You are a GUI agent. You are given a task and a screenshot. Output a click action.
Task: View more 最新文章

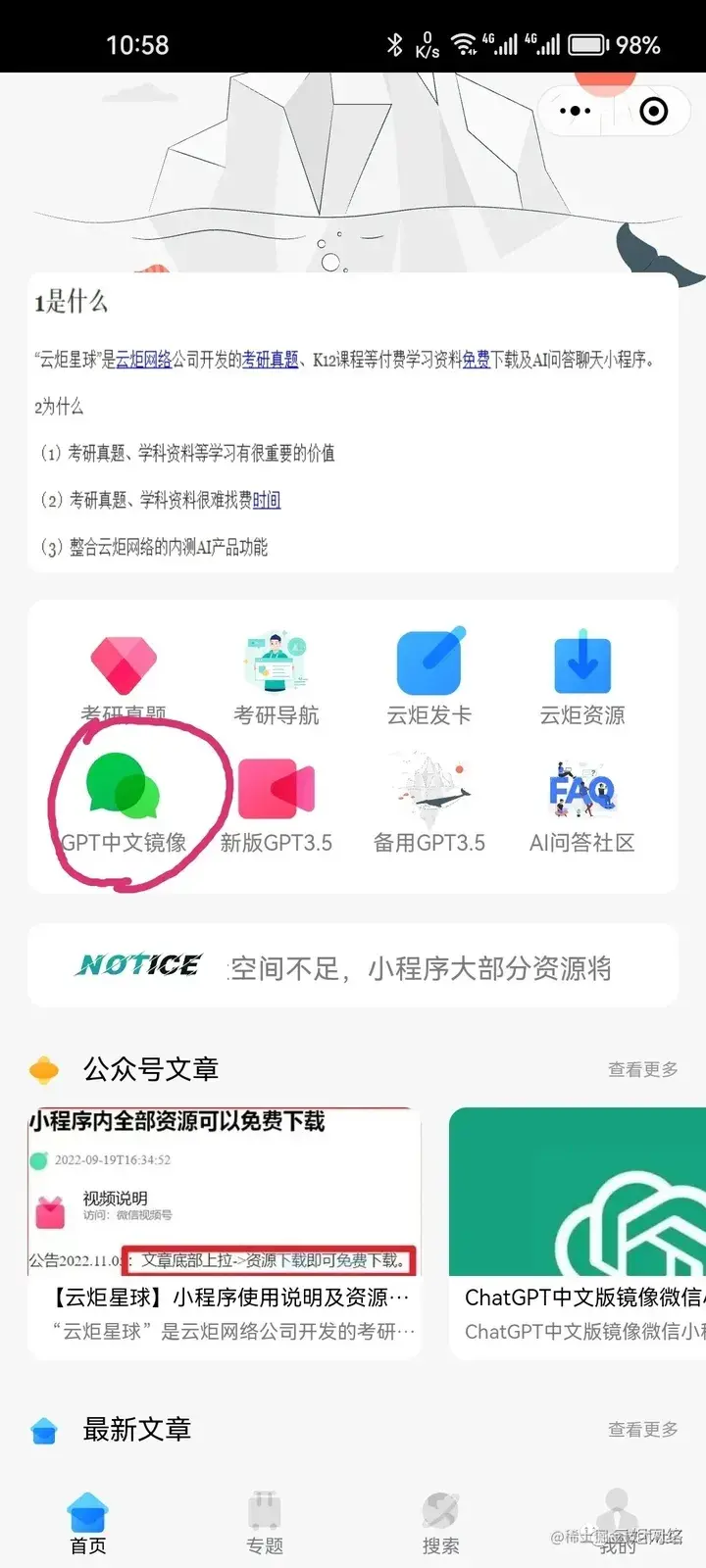tap(642, 1430)
